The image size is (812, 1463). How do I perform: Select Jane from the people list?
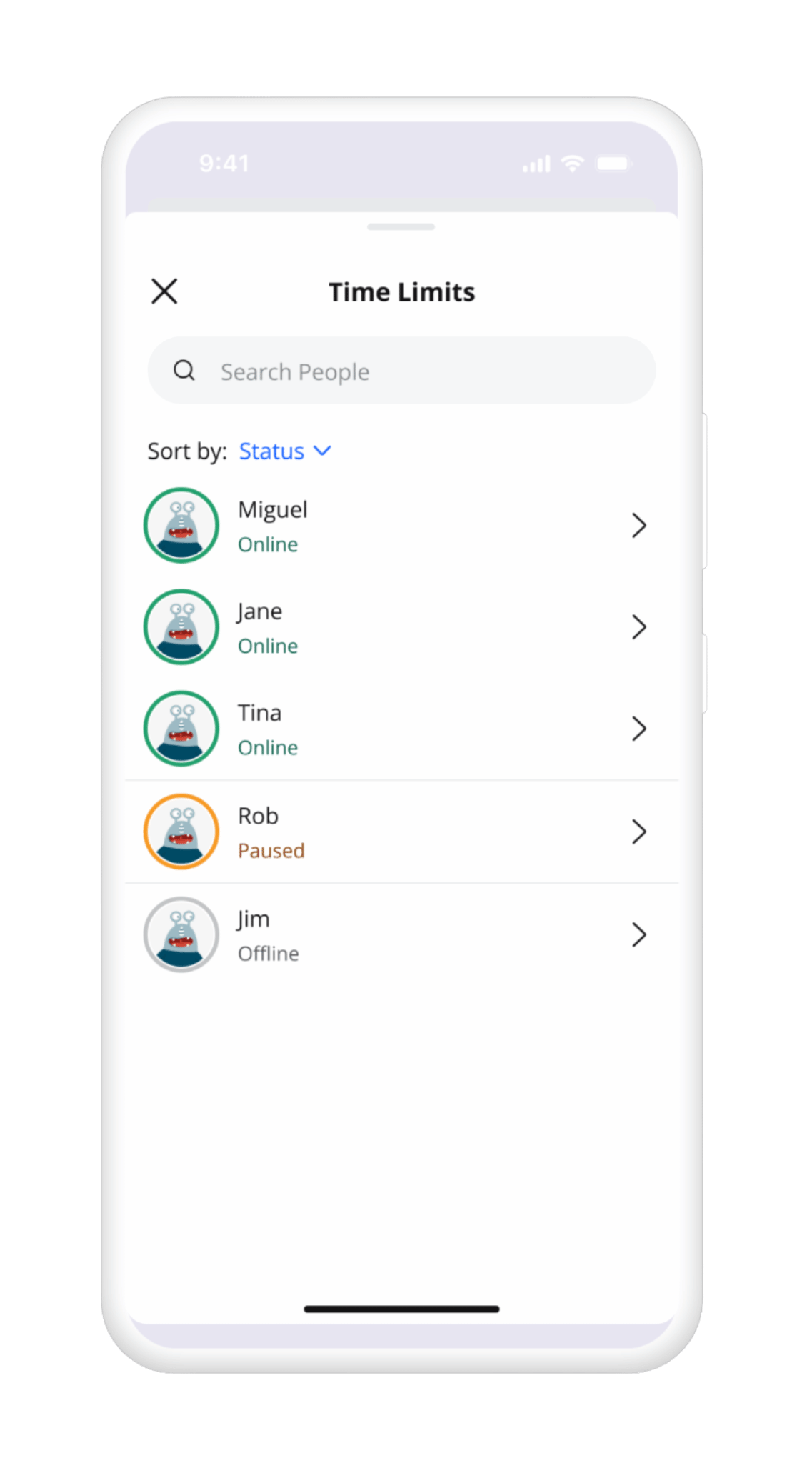point(401,627)
